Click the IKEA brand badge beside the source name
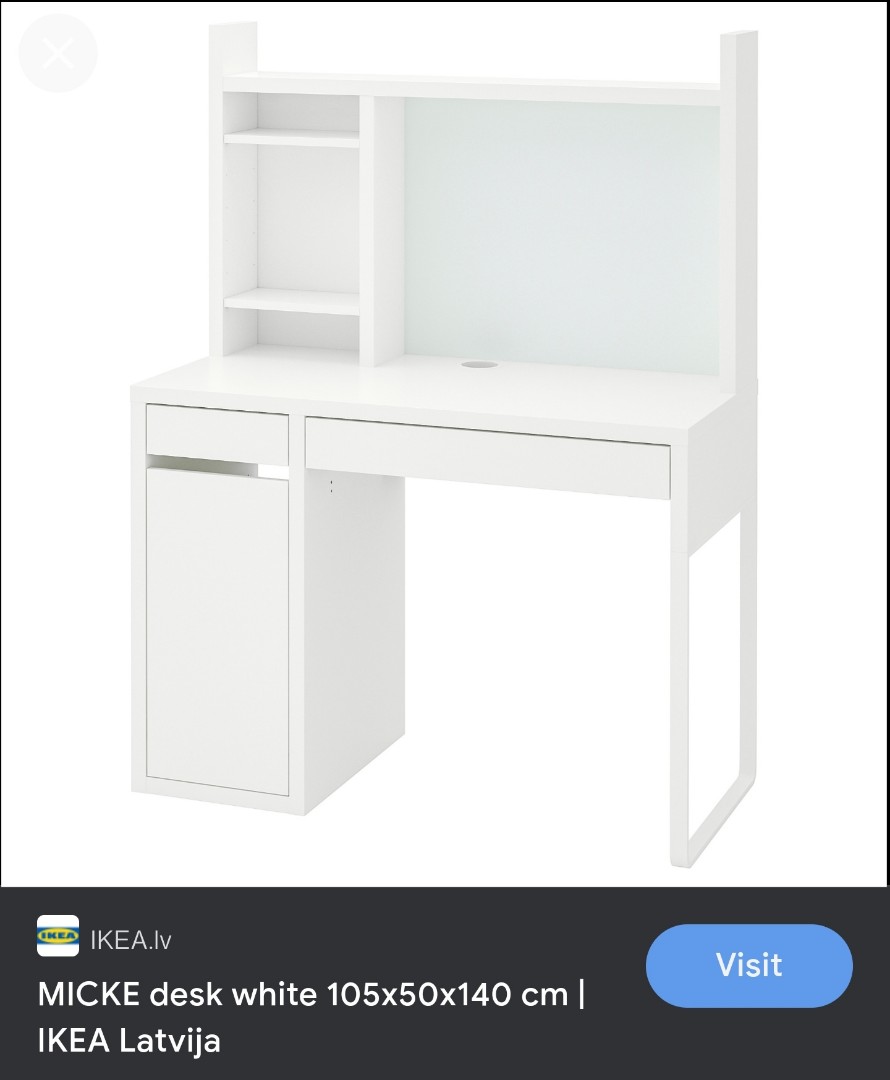The width and height of the screenshot is (890, 1080). 58,936
